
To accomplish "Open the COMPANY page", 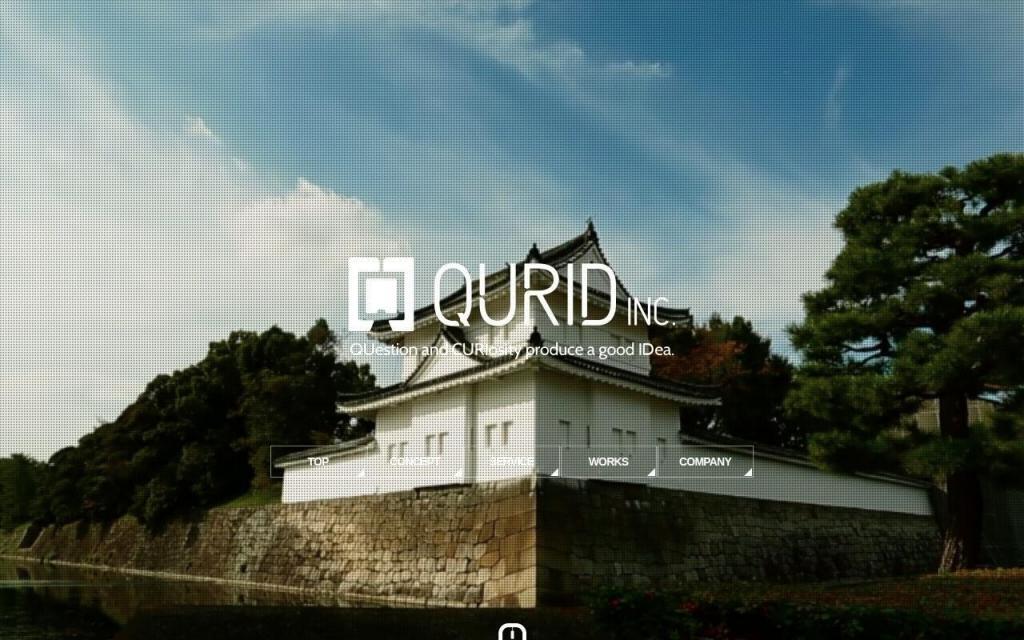I will pyautogui.click(x=705, y=461).
